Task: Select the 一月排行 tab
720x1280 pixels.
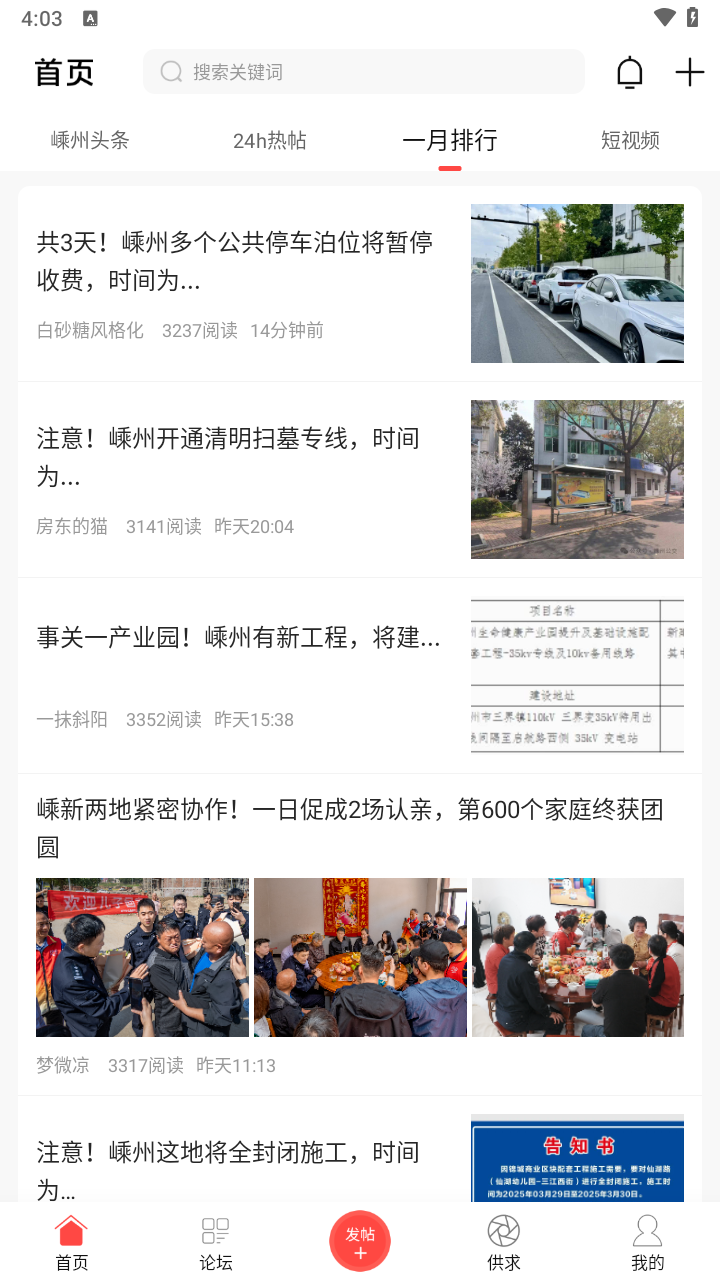Action: pyautogui.click(x=450, y=141)
